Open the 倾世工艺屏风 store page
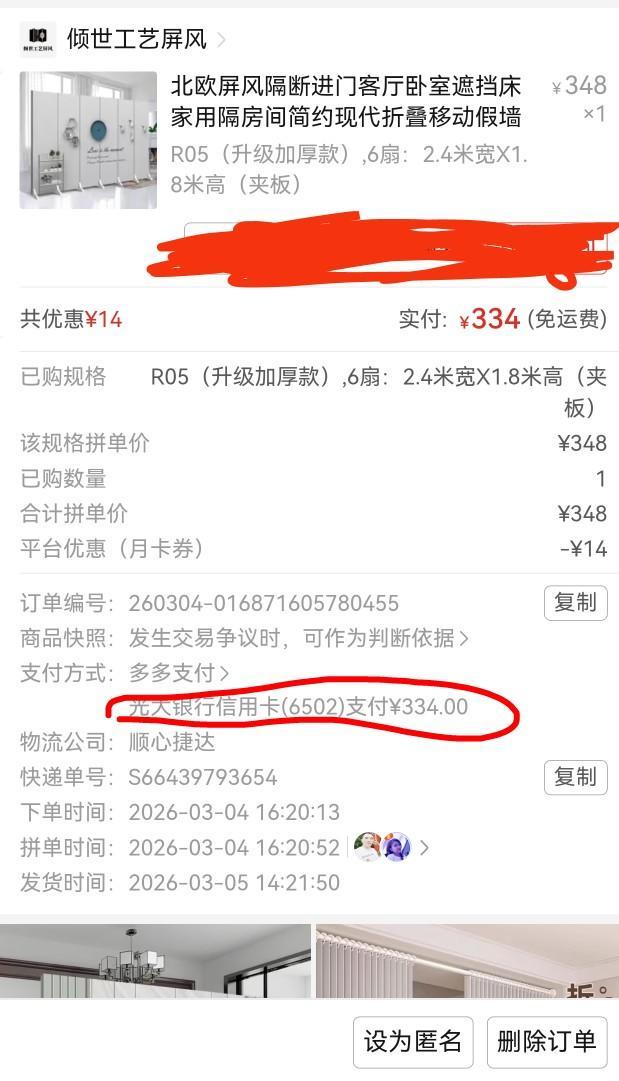 (x=137, y=39)
